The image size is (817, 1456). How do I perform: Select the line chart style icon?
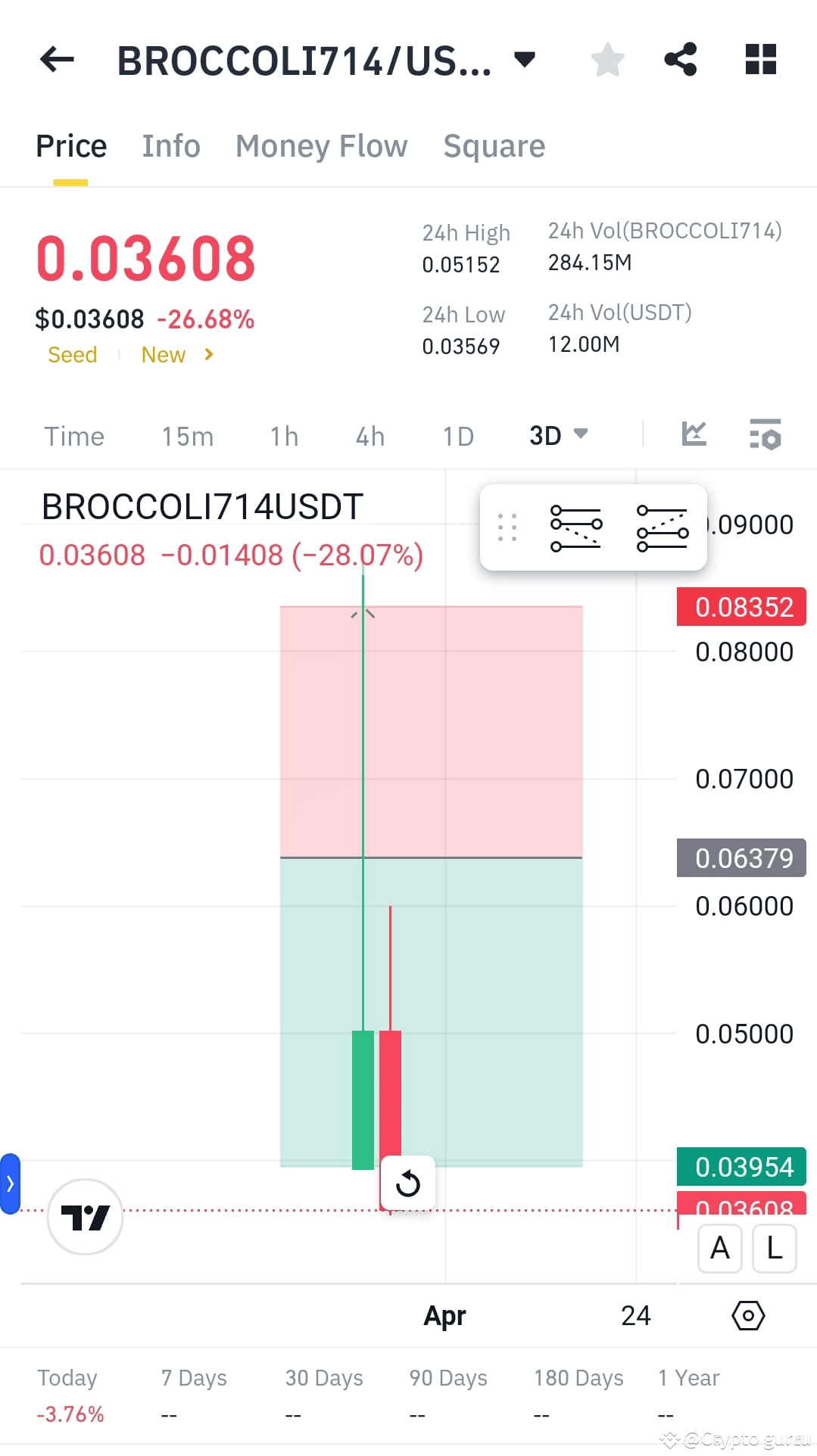pyautogui.click(x=694, y=434)
